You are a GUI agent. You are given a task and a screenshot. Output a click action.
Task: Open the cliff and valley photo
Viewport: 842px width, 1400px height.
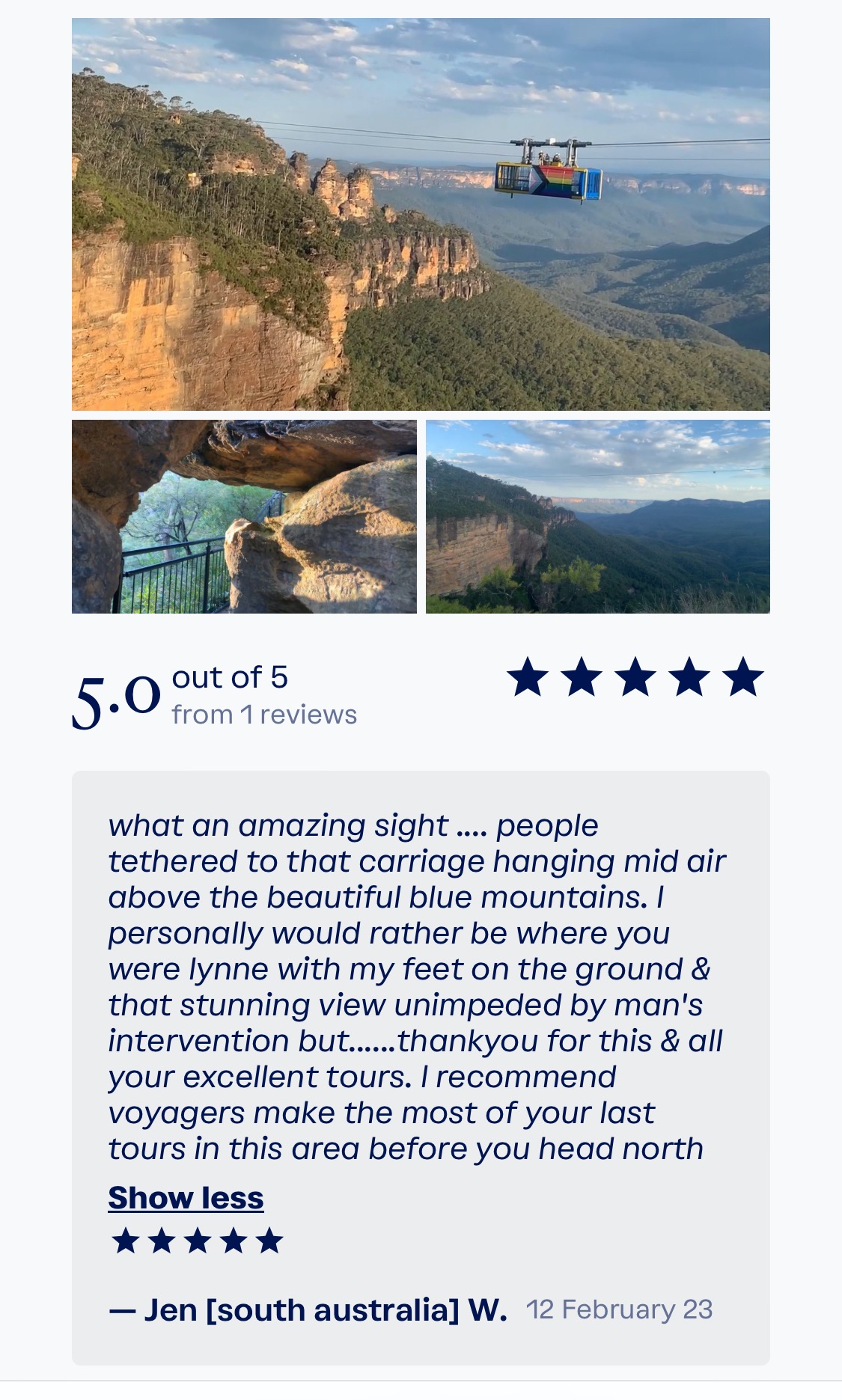click(x=597, y=516)
